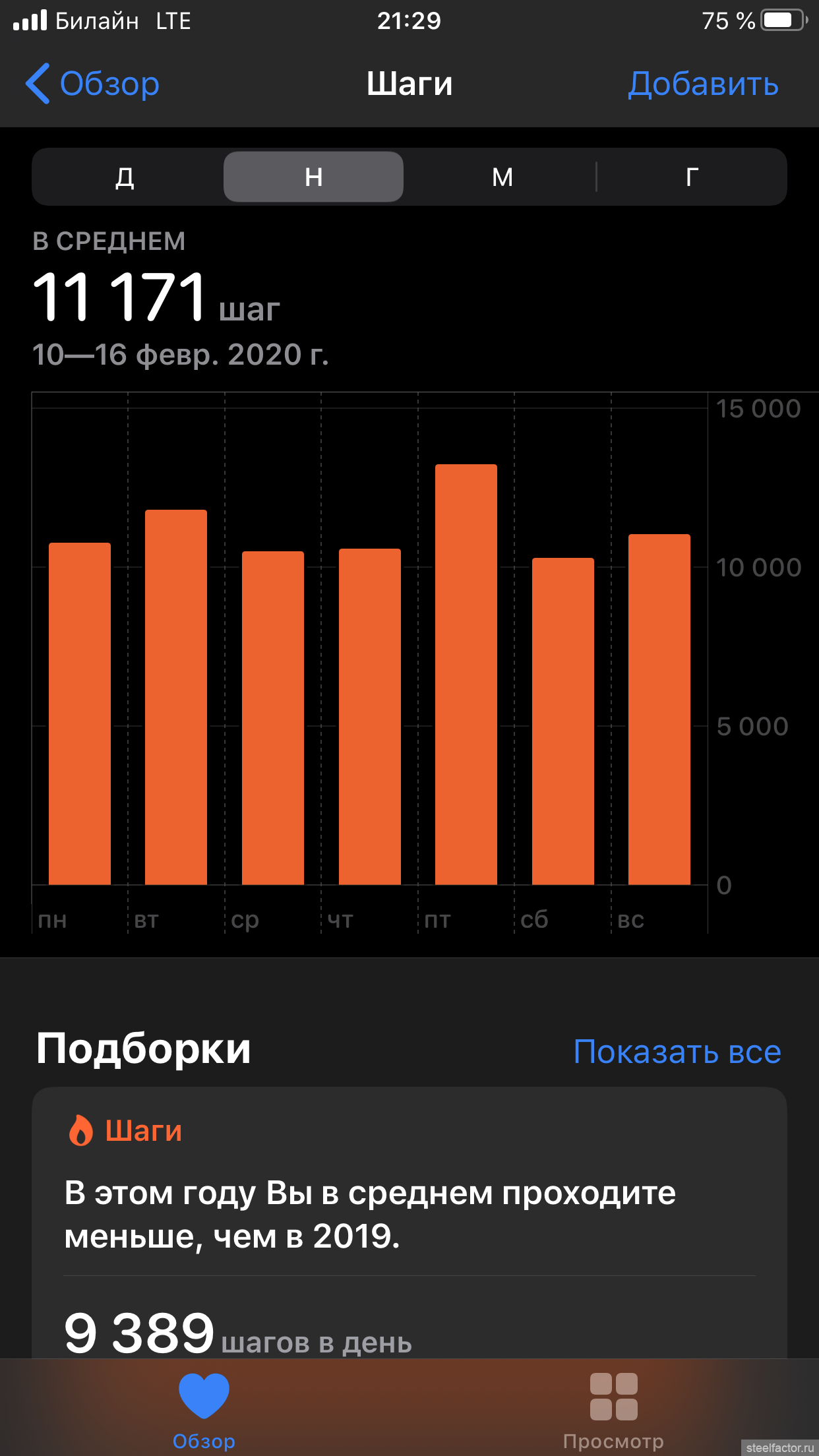Switch to the М month view
The height and width of the screenshot is (1456, 819).
pos(502,177)
